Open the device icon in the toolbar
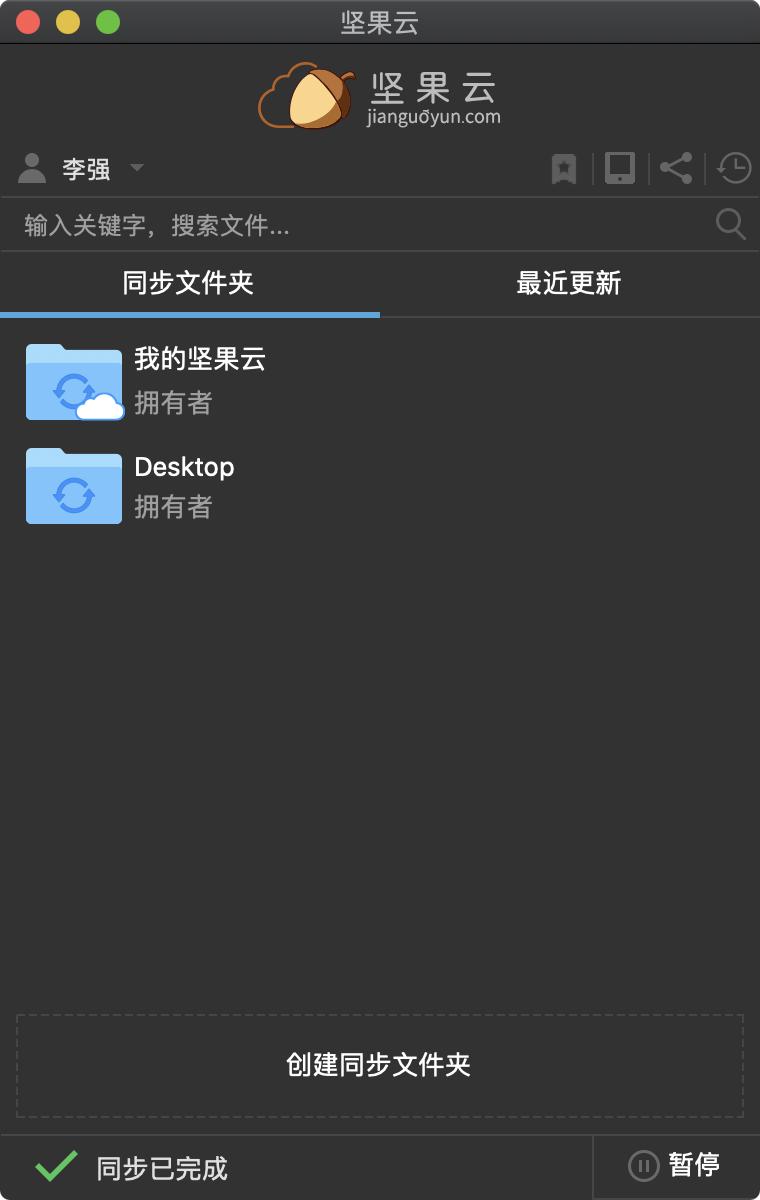 click(620, 168)
